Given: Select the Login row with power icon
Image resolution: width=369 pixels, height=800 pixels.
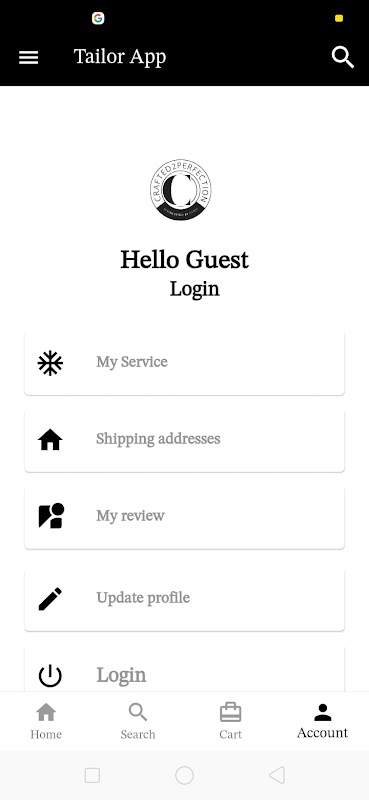Looking at the screenshot, I should point(184,670).
